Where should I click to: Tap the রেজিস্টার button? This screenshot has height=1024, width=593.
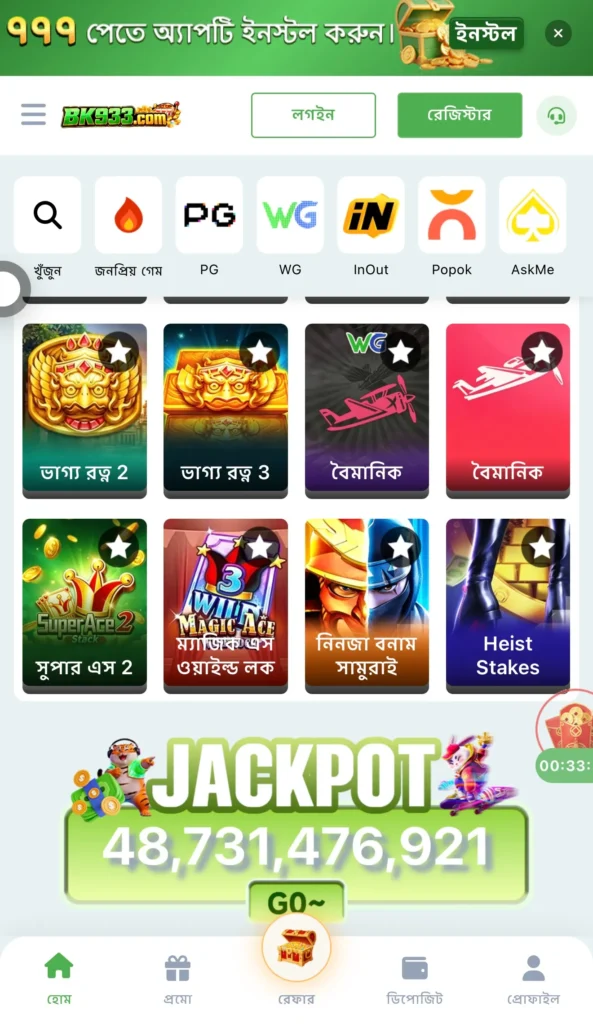point(460,115)
